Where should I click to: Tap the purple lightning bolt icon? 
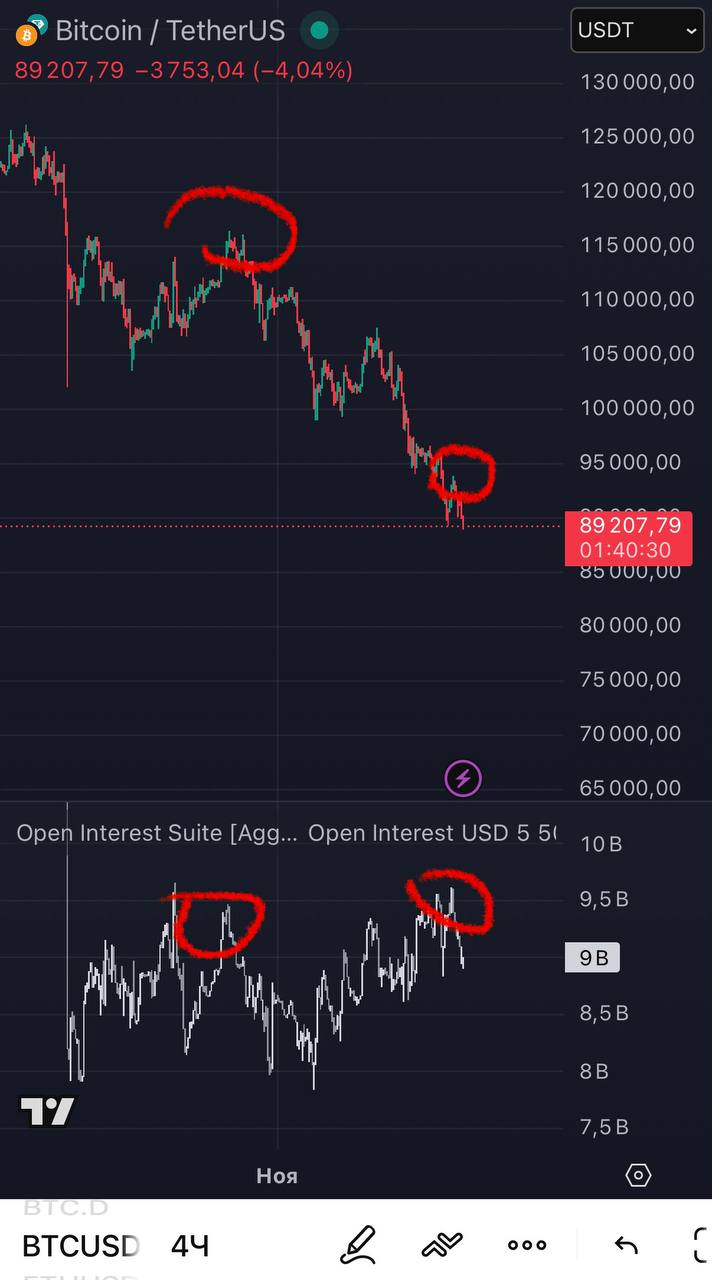pyautogui.click(x=463, y=778)
